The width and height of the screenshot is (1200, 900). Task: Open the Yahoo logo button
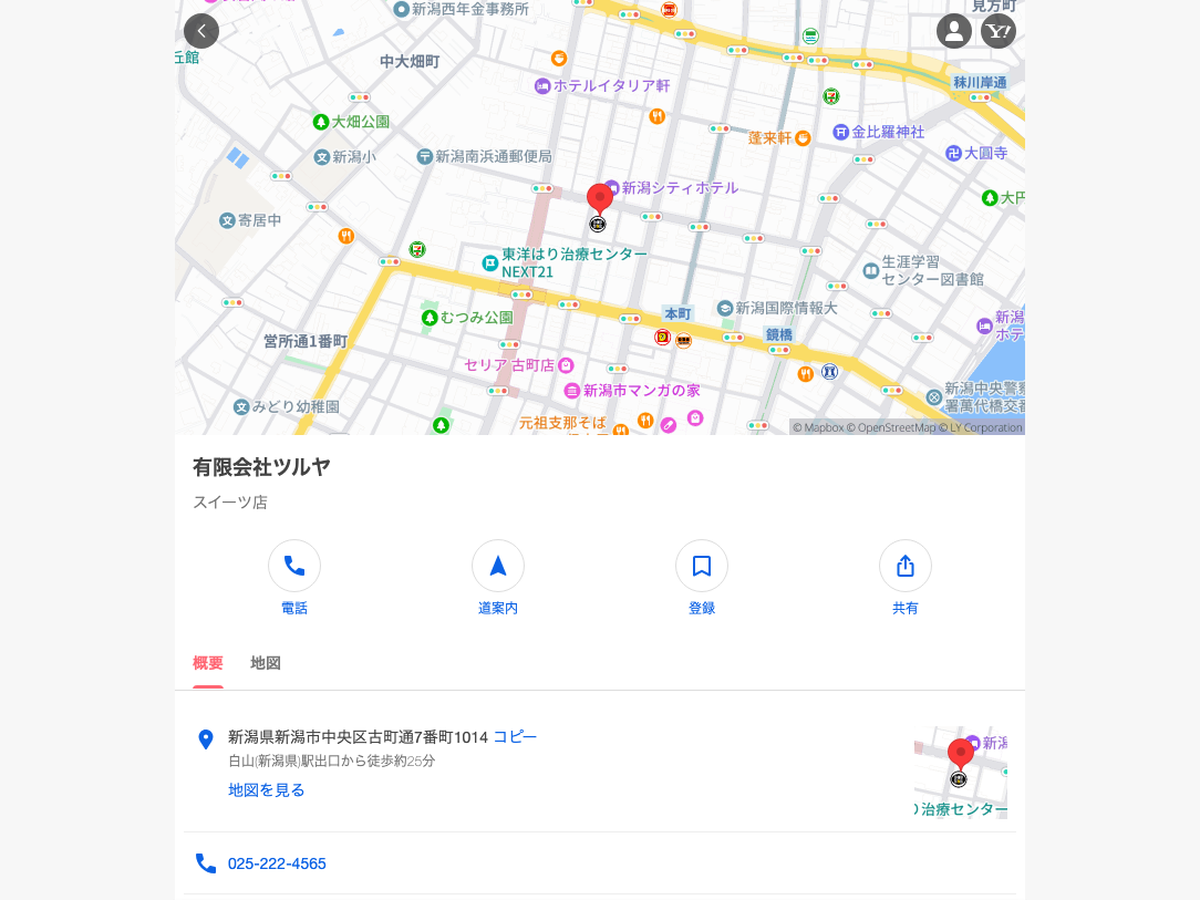[998, 31]
